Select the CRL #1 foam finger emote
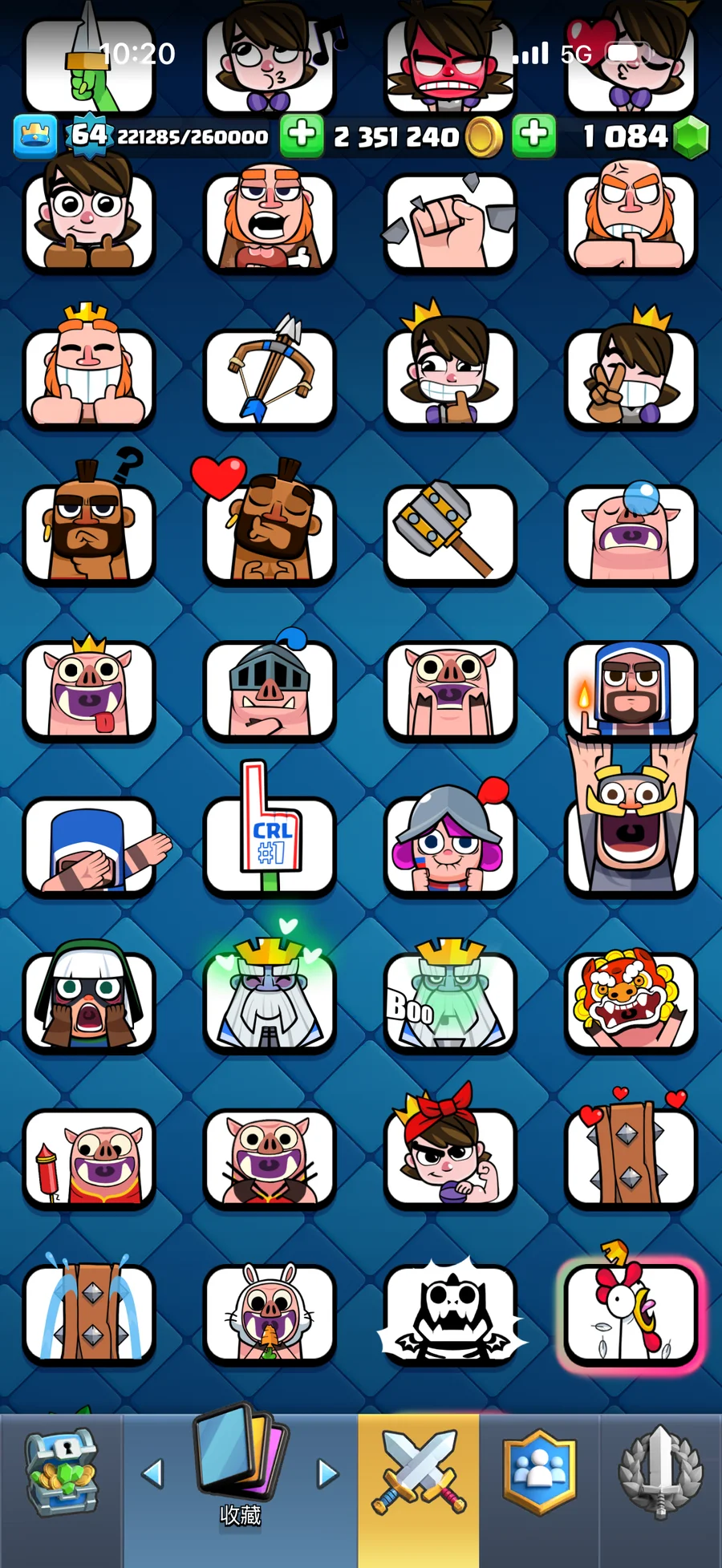722x1568 pixels. (270, 844)
